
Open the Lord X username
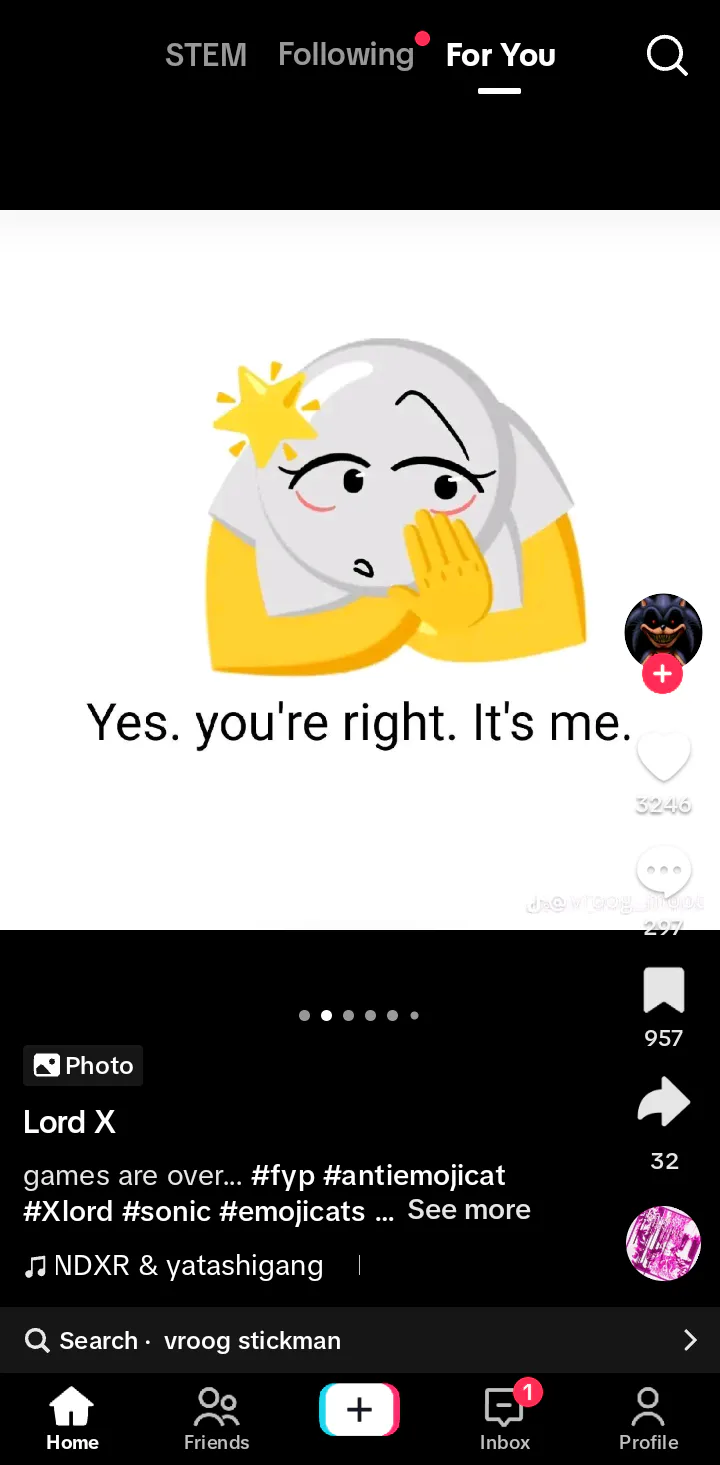click(x=70, y=1122)
